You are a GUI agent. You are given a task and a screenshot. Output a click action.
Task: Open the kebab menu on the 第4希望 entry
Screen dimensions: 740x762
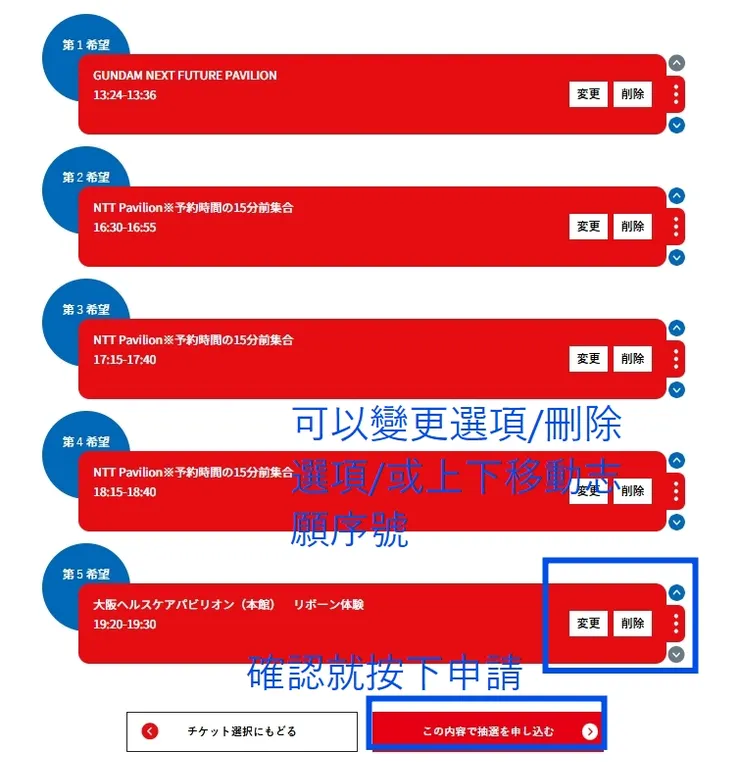pos(675,491)
